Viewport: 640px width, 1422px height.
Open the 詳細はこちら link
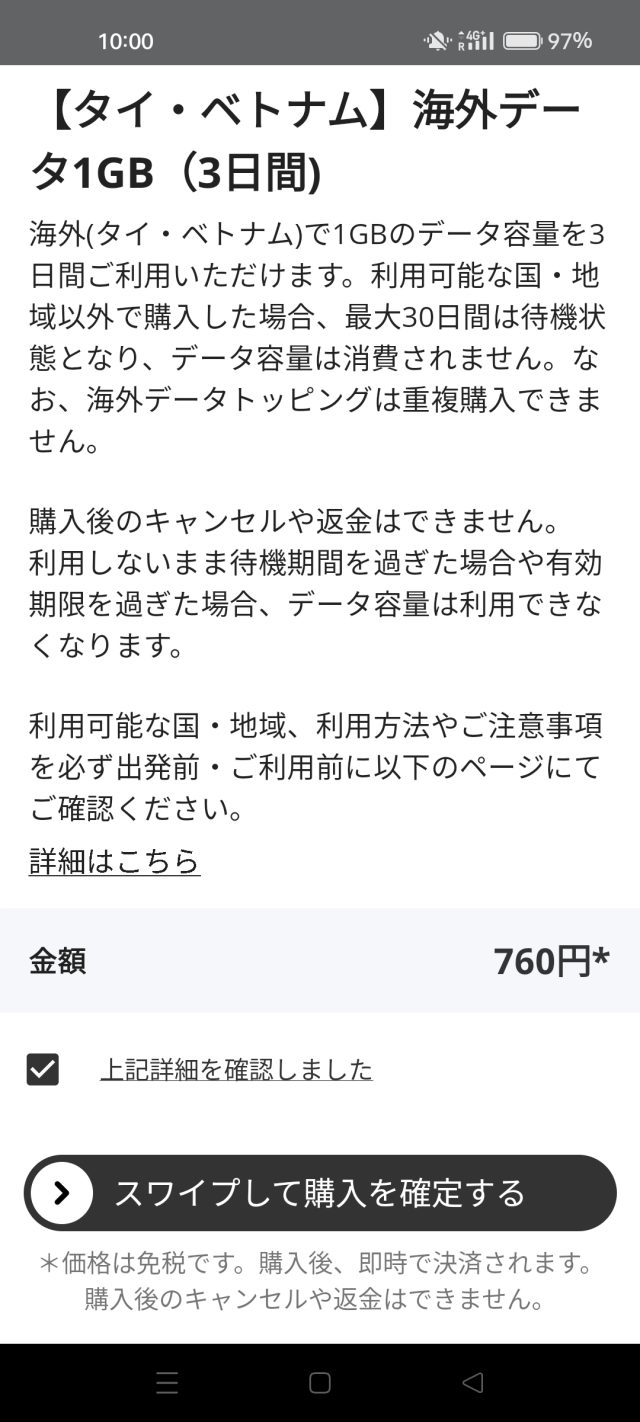(x=114, y=861)
